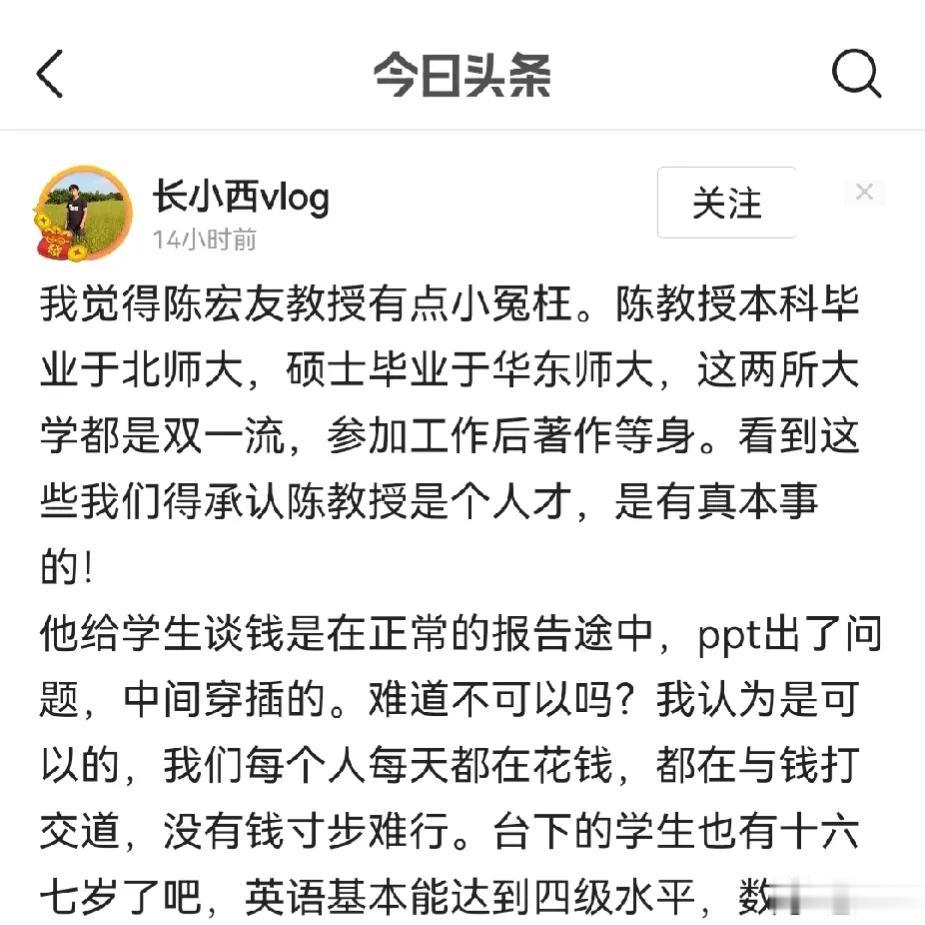
Task: Open 长小西vlog's profile avatar
Action: [82, 212]
